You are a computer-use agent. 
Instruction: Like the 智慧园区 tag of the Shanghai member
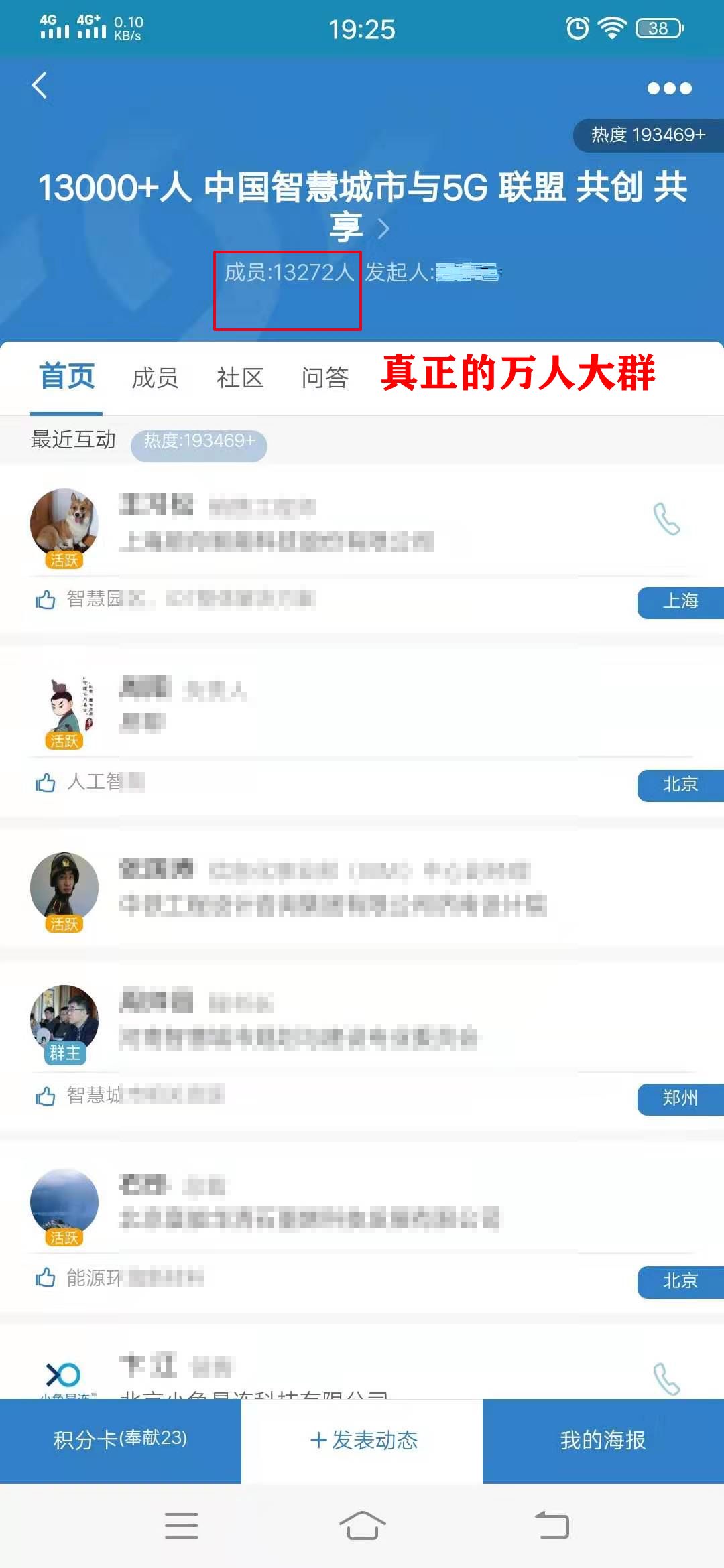coord(46,599)
